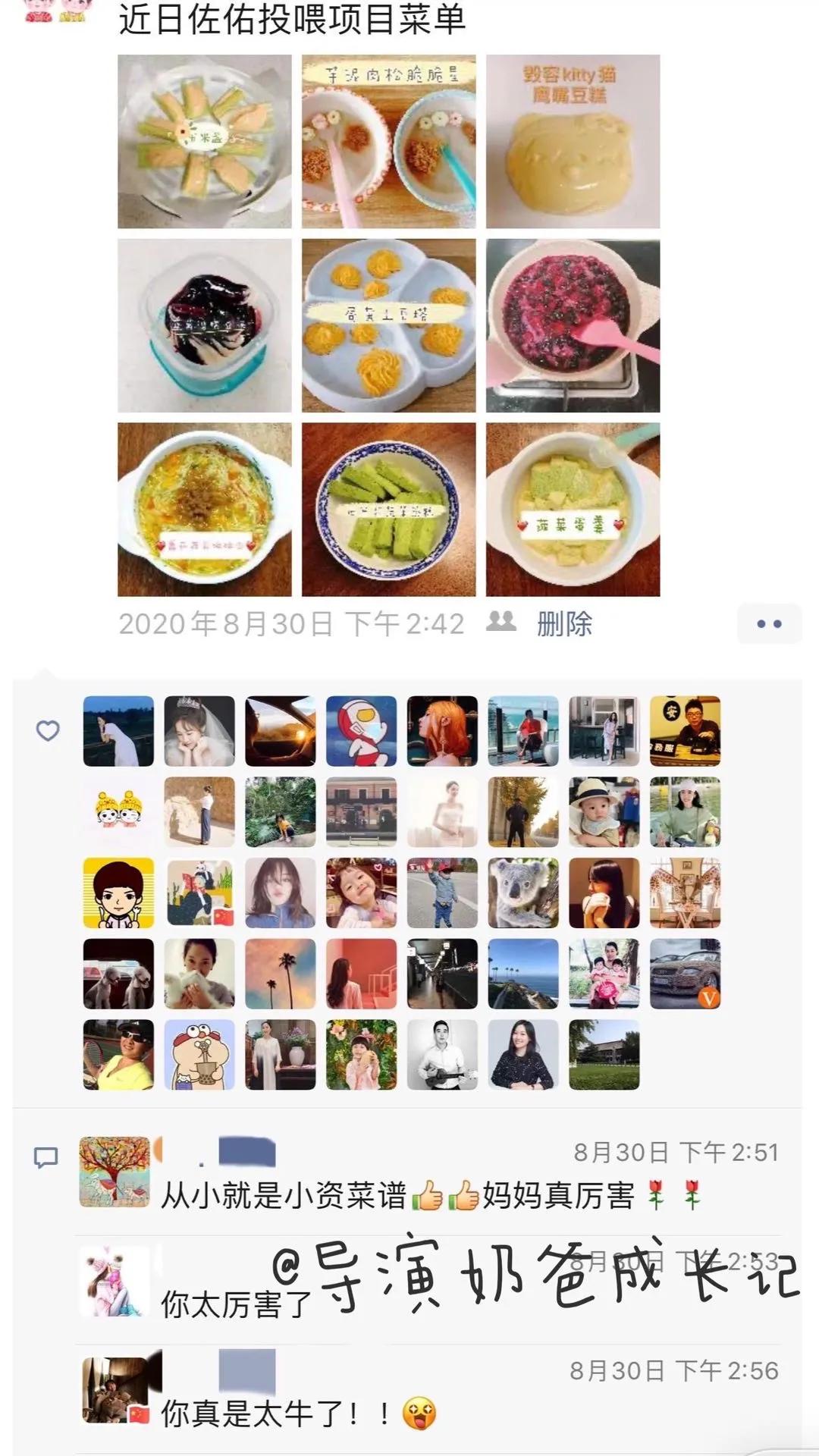The width and height of the screenshot is (819, 1456).
Task: Check who can see this post
Action: tap(501, 623)
